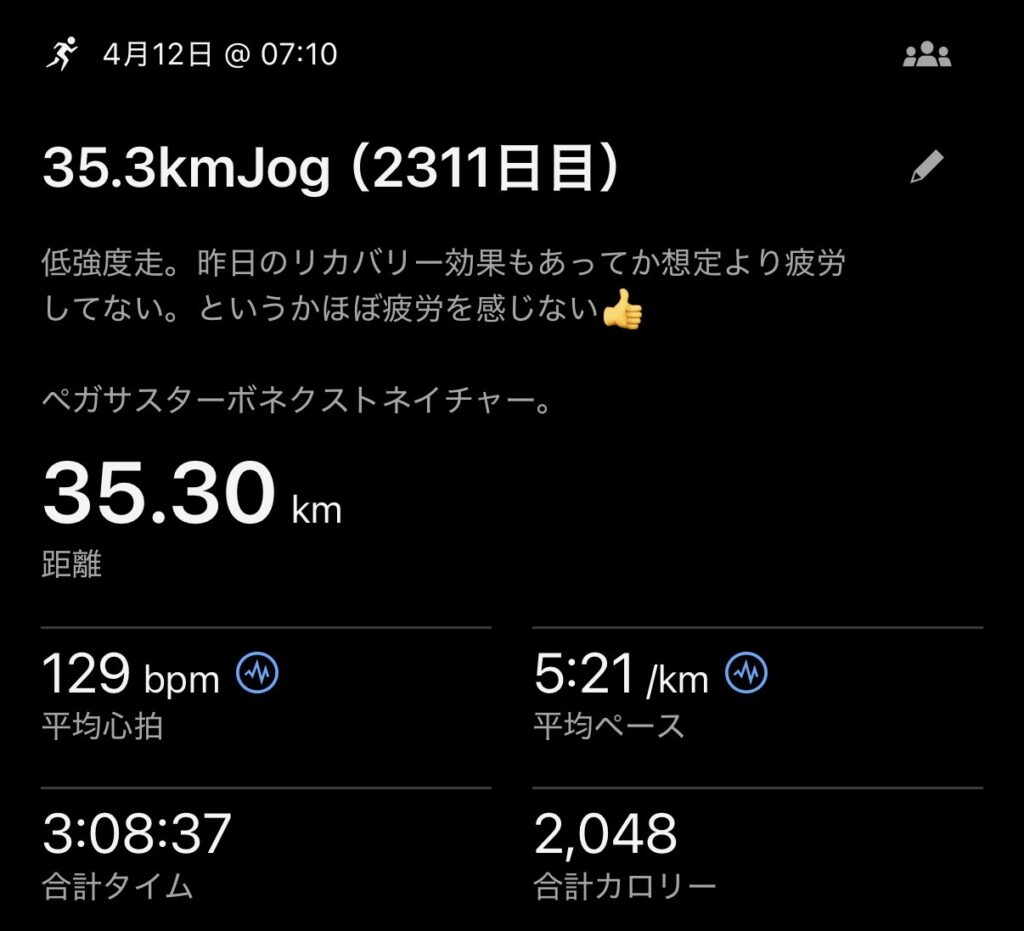Open the insight icon beside 129 bpm
The width and height of the screenshot is (1024, 931).
[x=258, y=674]
